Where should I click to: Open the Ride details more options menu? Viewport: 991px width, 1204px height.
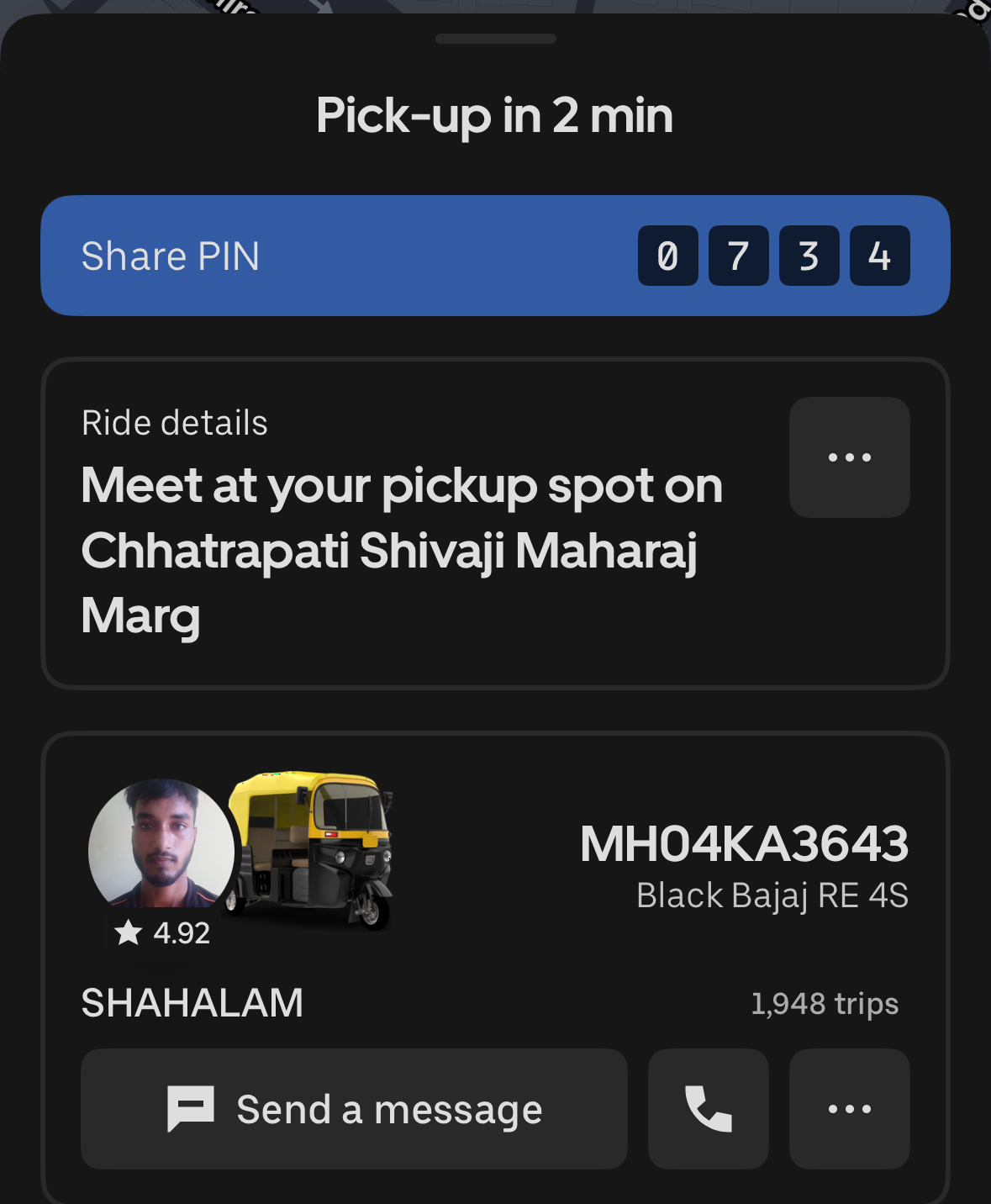click(849, 457)
